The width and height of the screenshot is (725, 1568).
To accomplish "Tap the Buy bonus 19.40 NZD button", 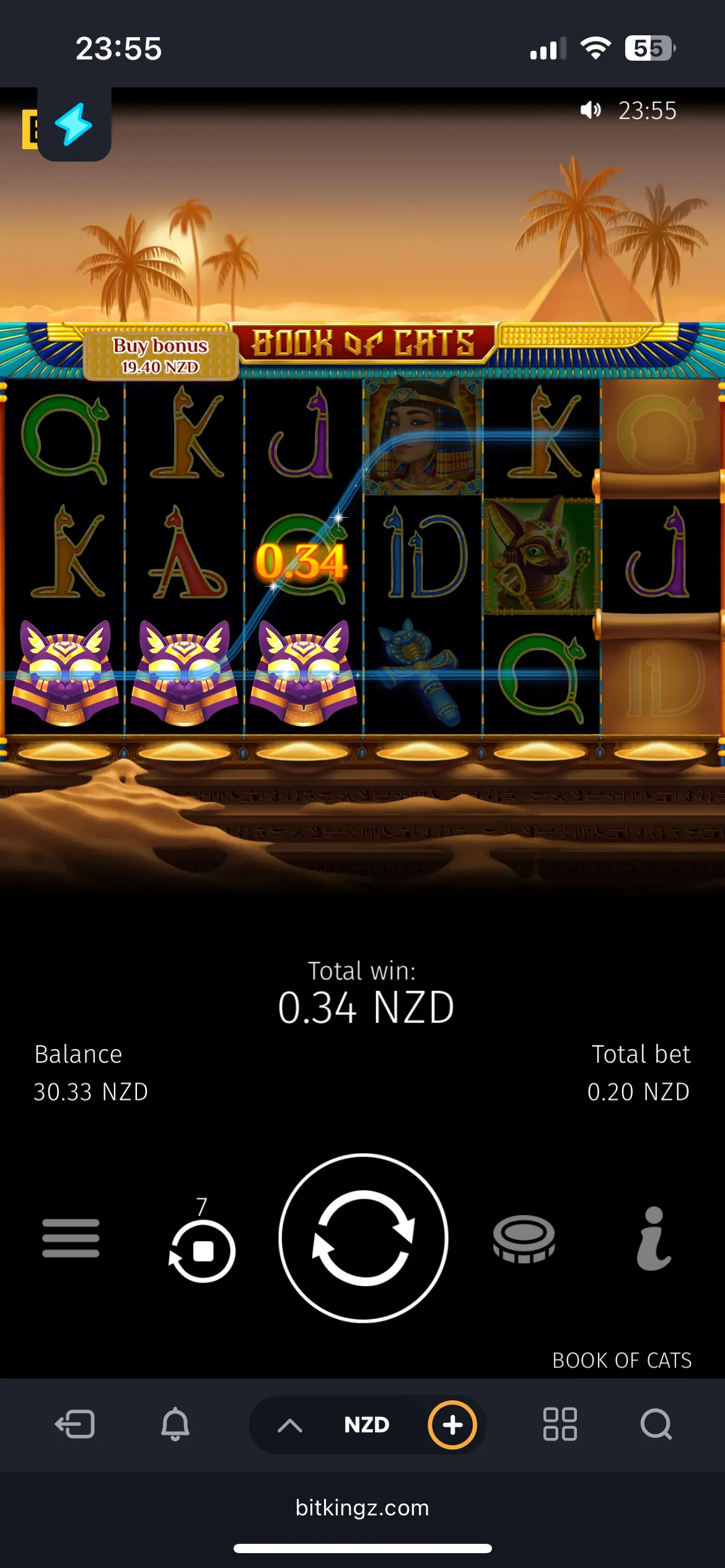I will click(x=160, y=355).
